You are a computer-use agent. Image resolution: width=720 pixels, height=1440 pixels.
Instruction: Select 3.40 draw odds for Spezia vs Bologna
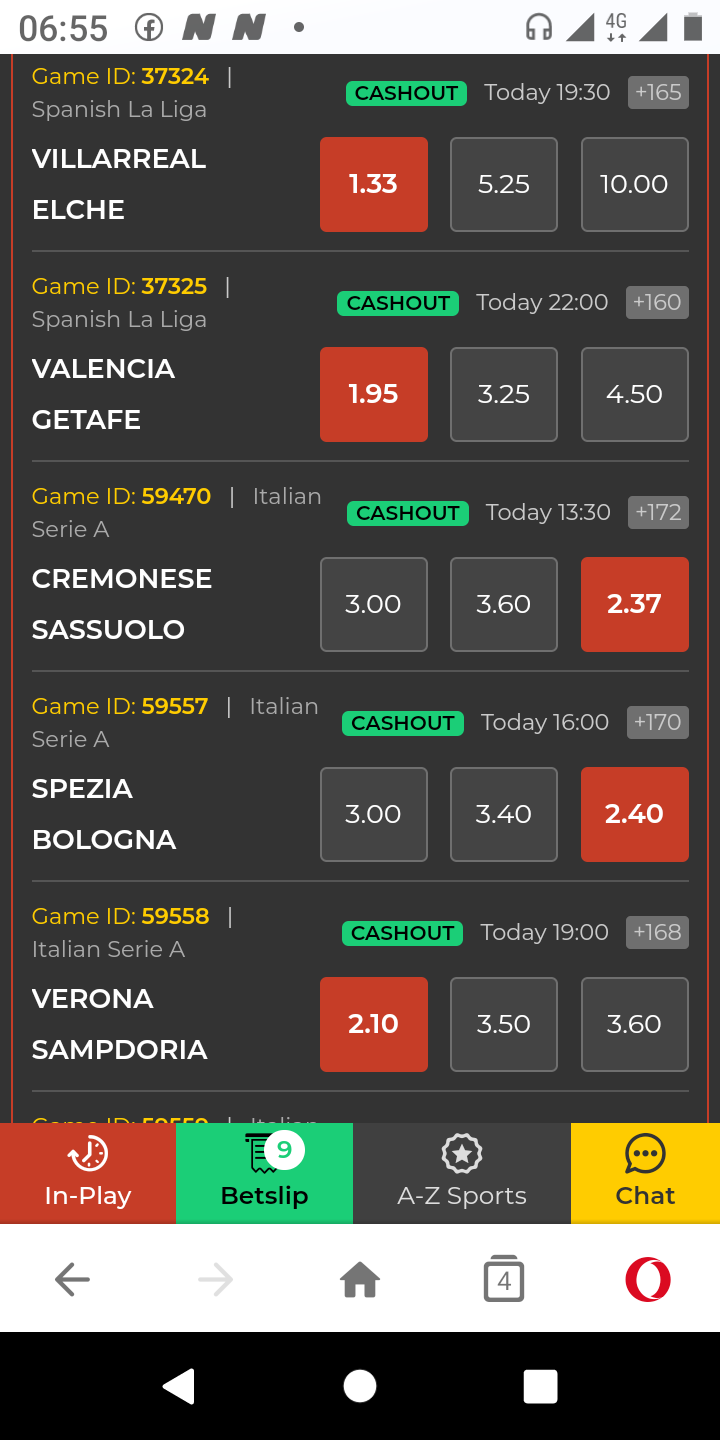point(504,814)
